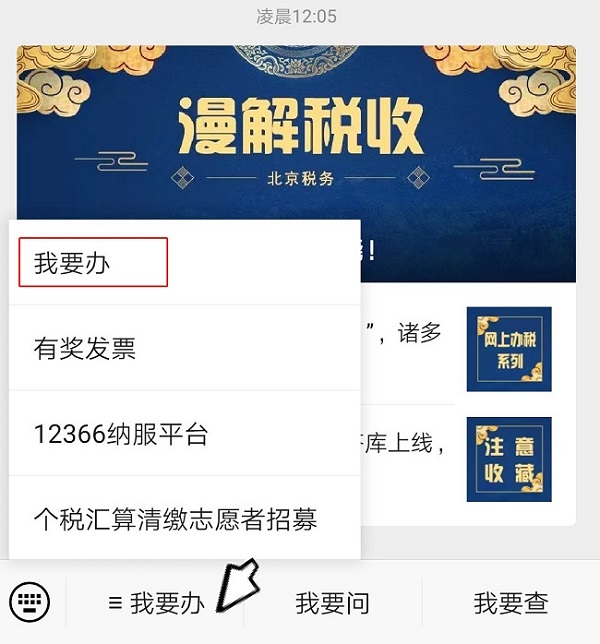Switch to keyboard input mode

[x=29, y=602]
